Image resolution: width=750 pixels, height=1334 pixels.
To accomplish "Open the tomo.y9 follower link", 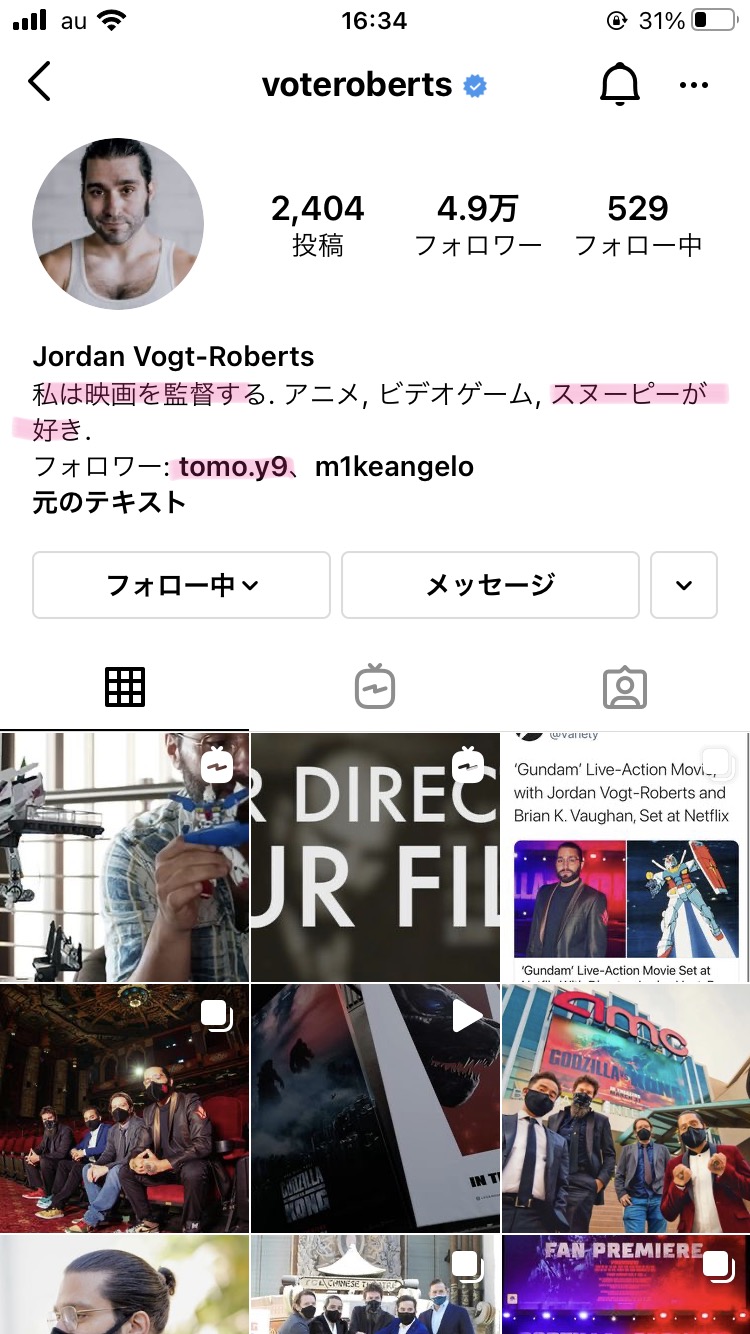I will click(234, 466).
